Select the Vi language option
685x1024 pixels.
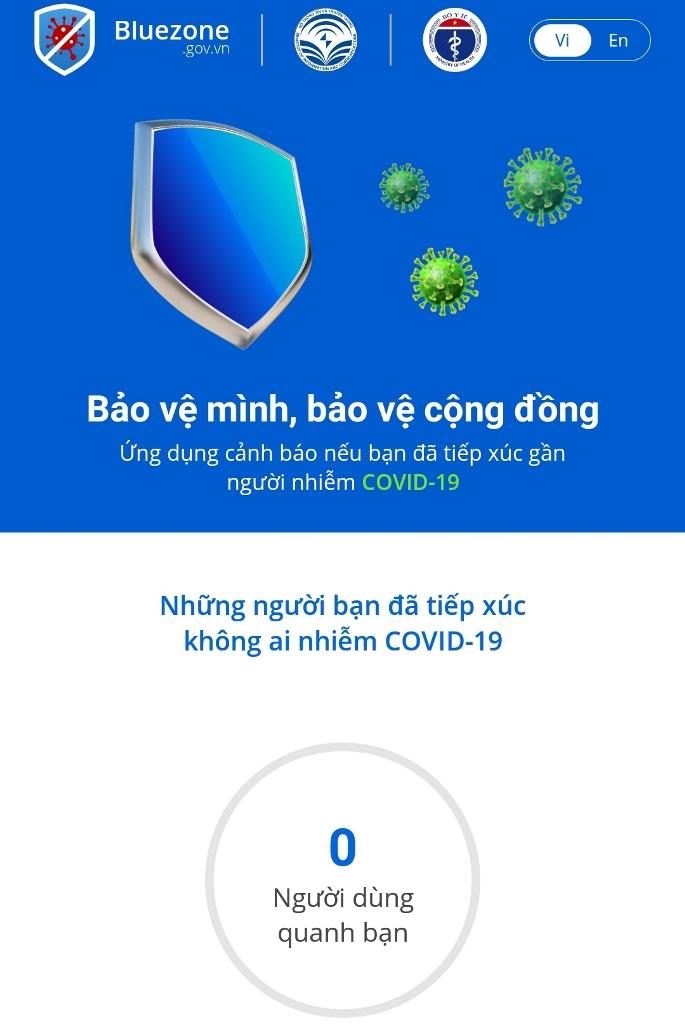coord(562,41)
